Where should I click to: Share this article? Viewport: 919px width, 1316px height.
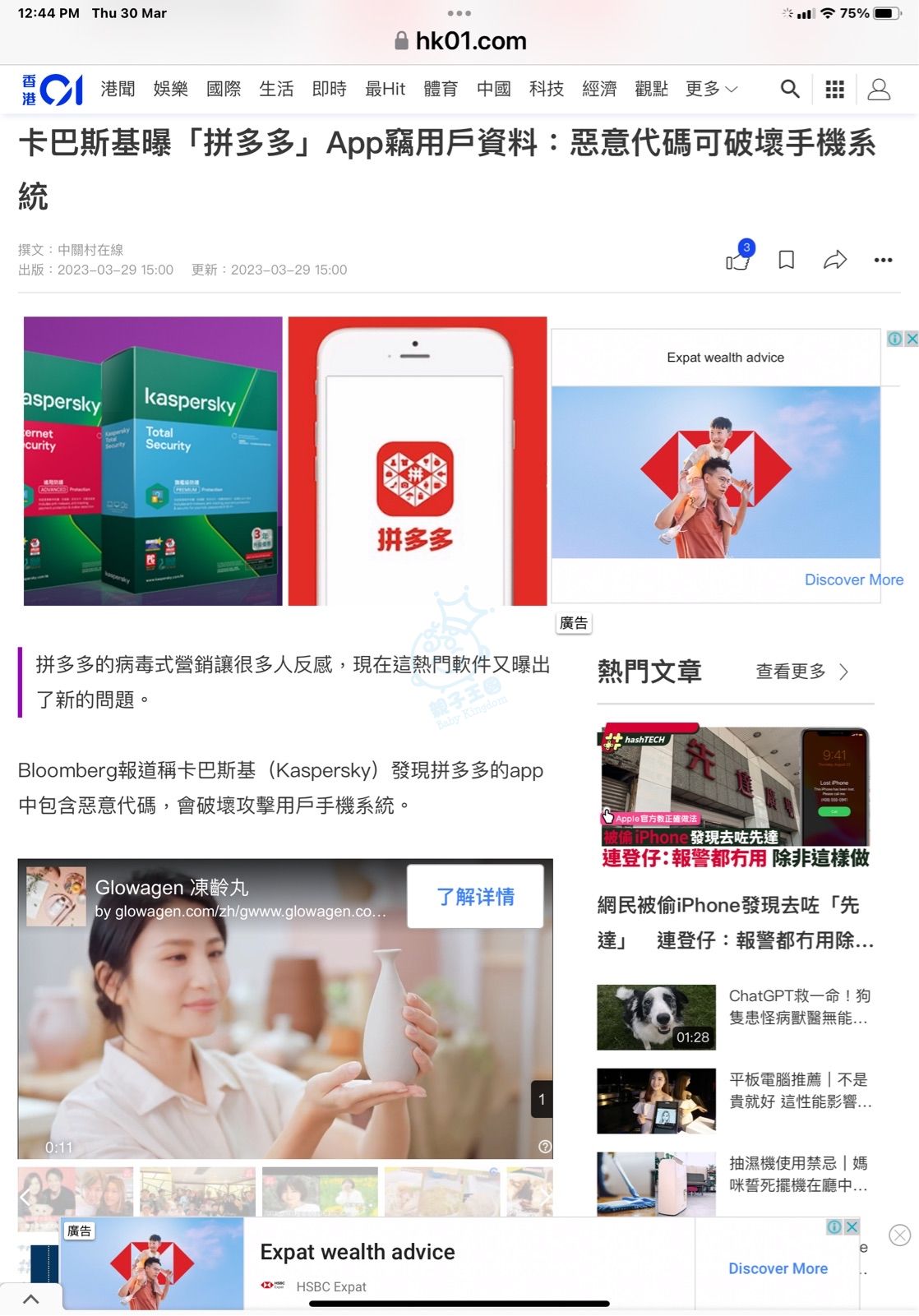coord(834,261)
